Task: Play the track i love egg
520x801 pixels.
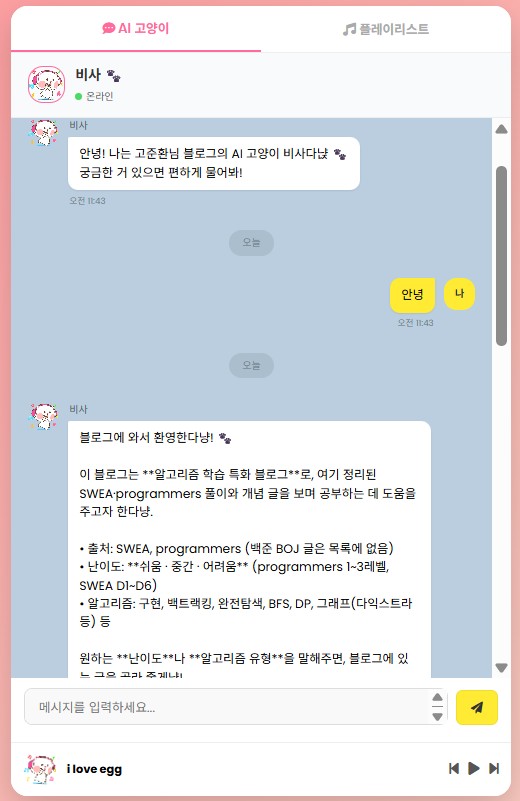Action: click(x=474, y=768)
